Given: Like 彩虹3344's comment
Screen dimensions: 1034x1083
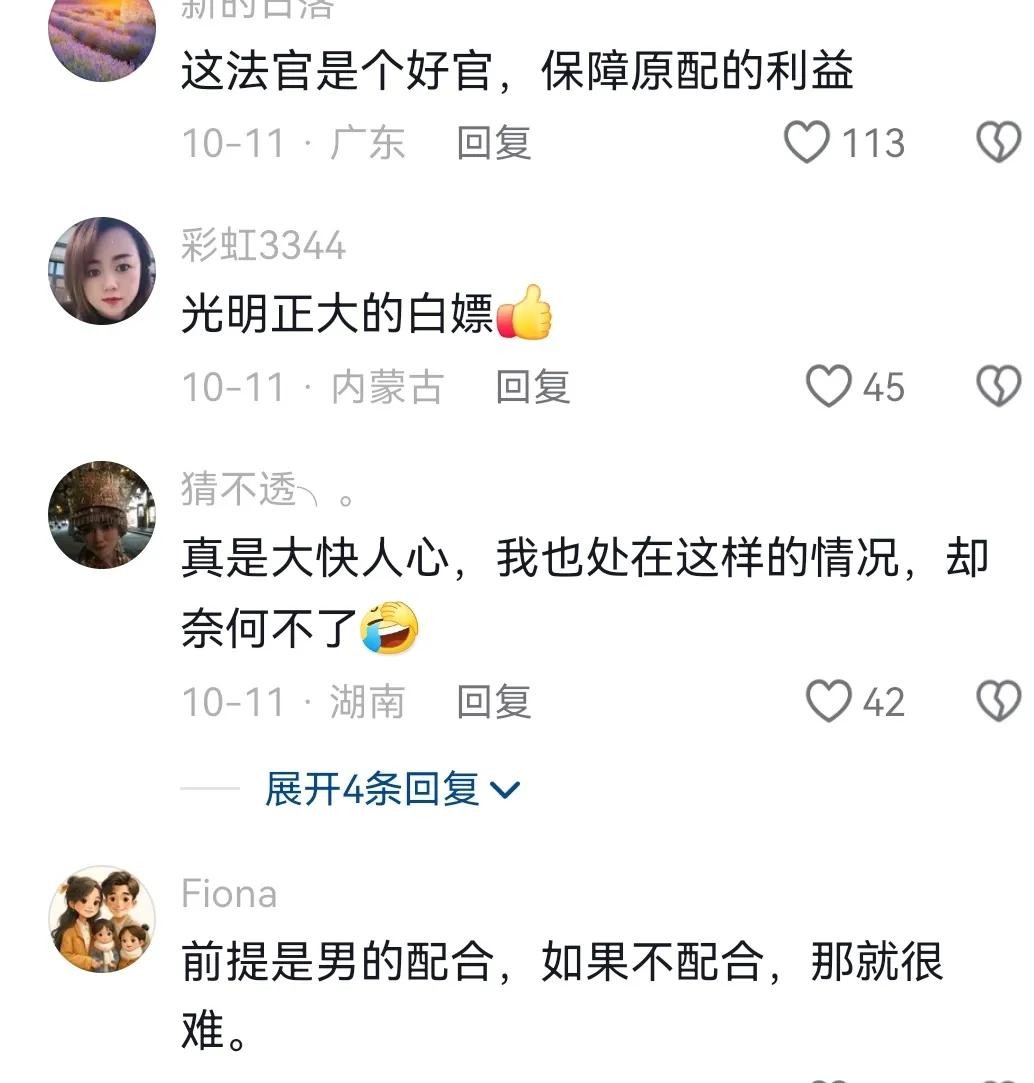Looking at the screenshot, I should (x=828, y=387).
